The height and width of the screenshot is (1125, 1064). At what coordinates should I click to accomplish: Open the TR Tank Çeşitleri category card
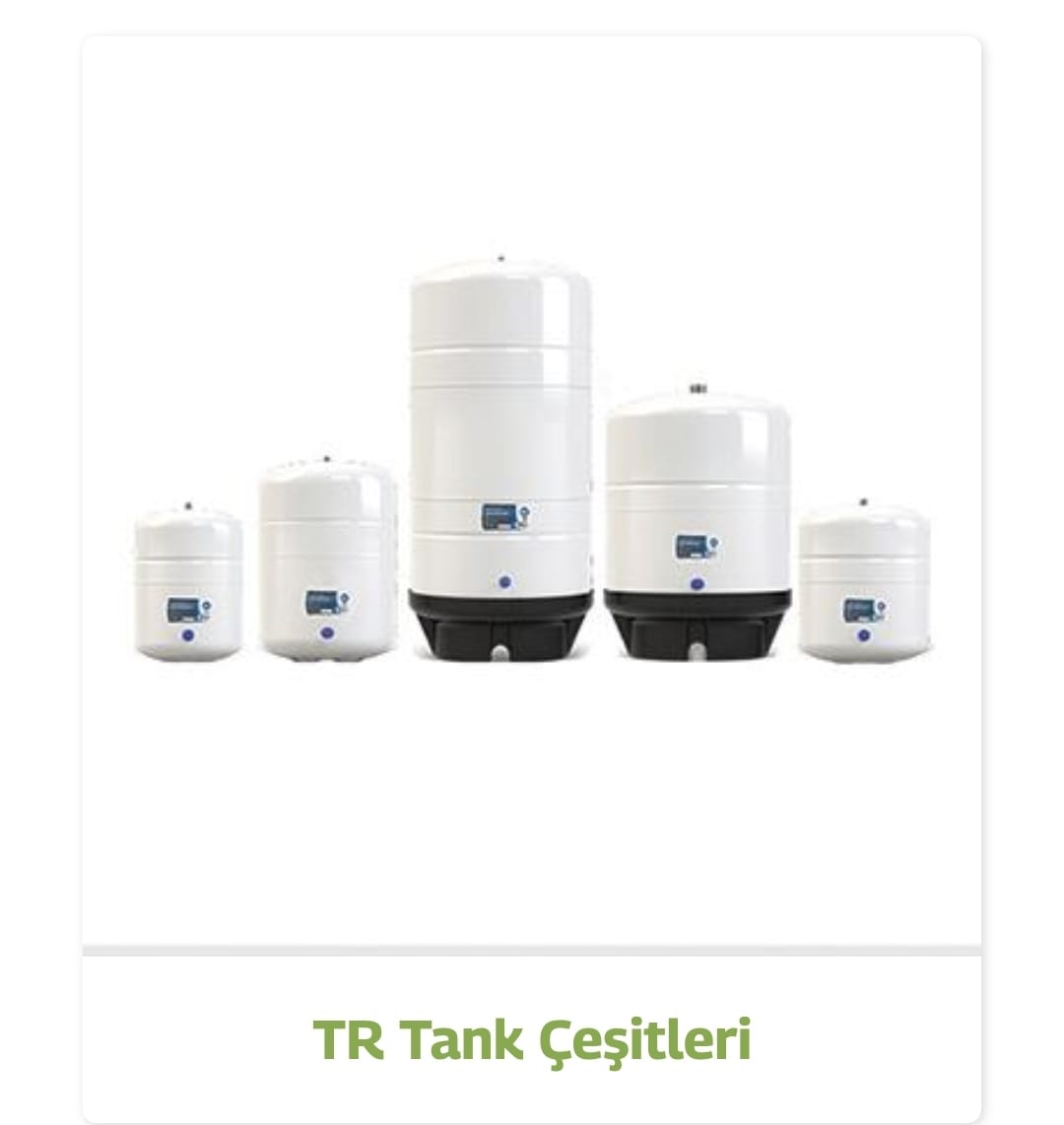click(x=532, y=1039)
